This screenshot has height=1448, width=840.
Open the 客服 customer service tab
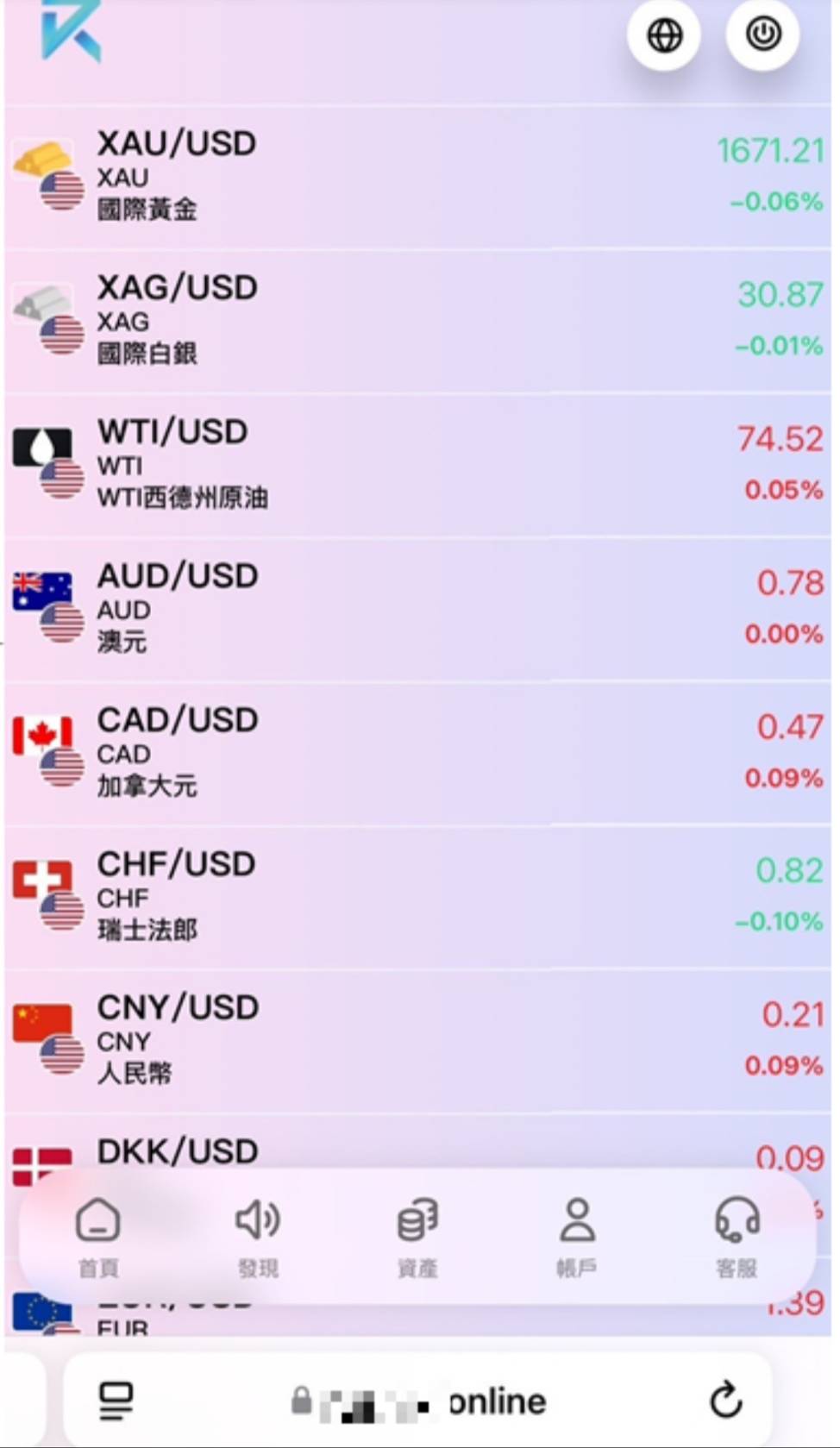[x=737, y=1237]
